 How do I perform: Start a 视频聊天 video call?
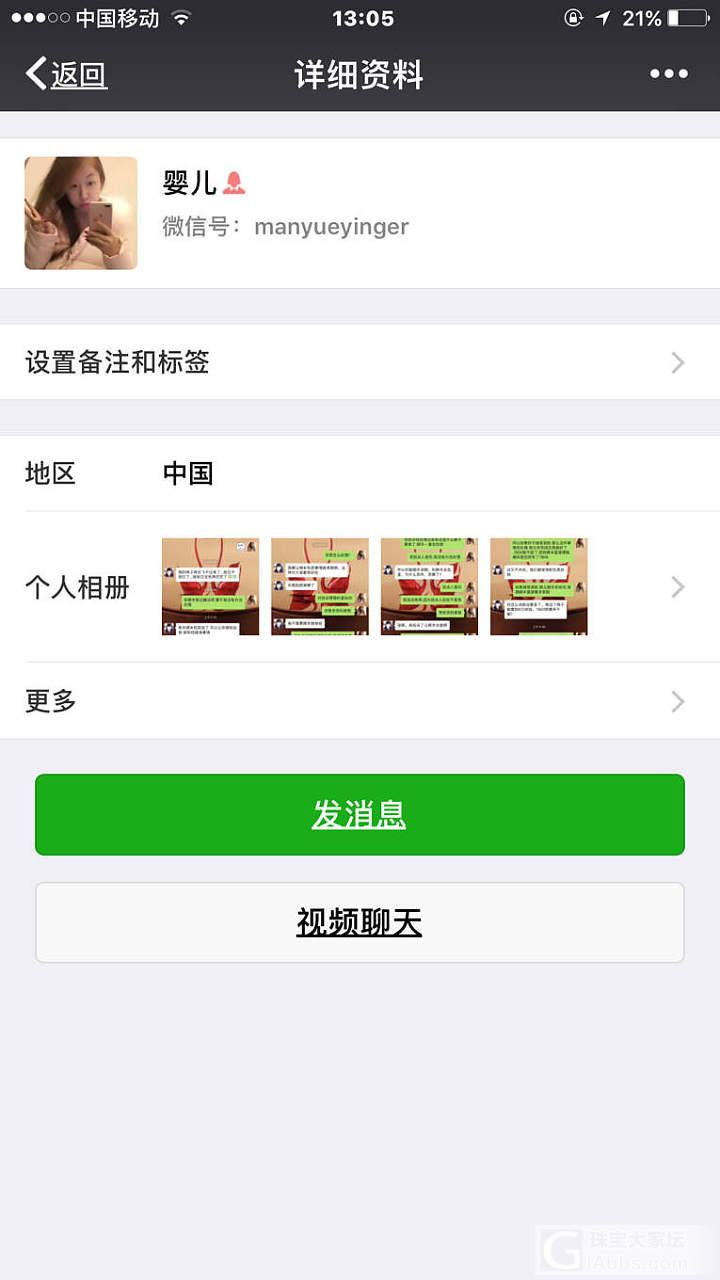[x=360, y=922]
